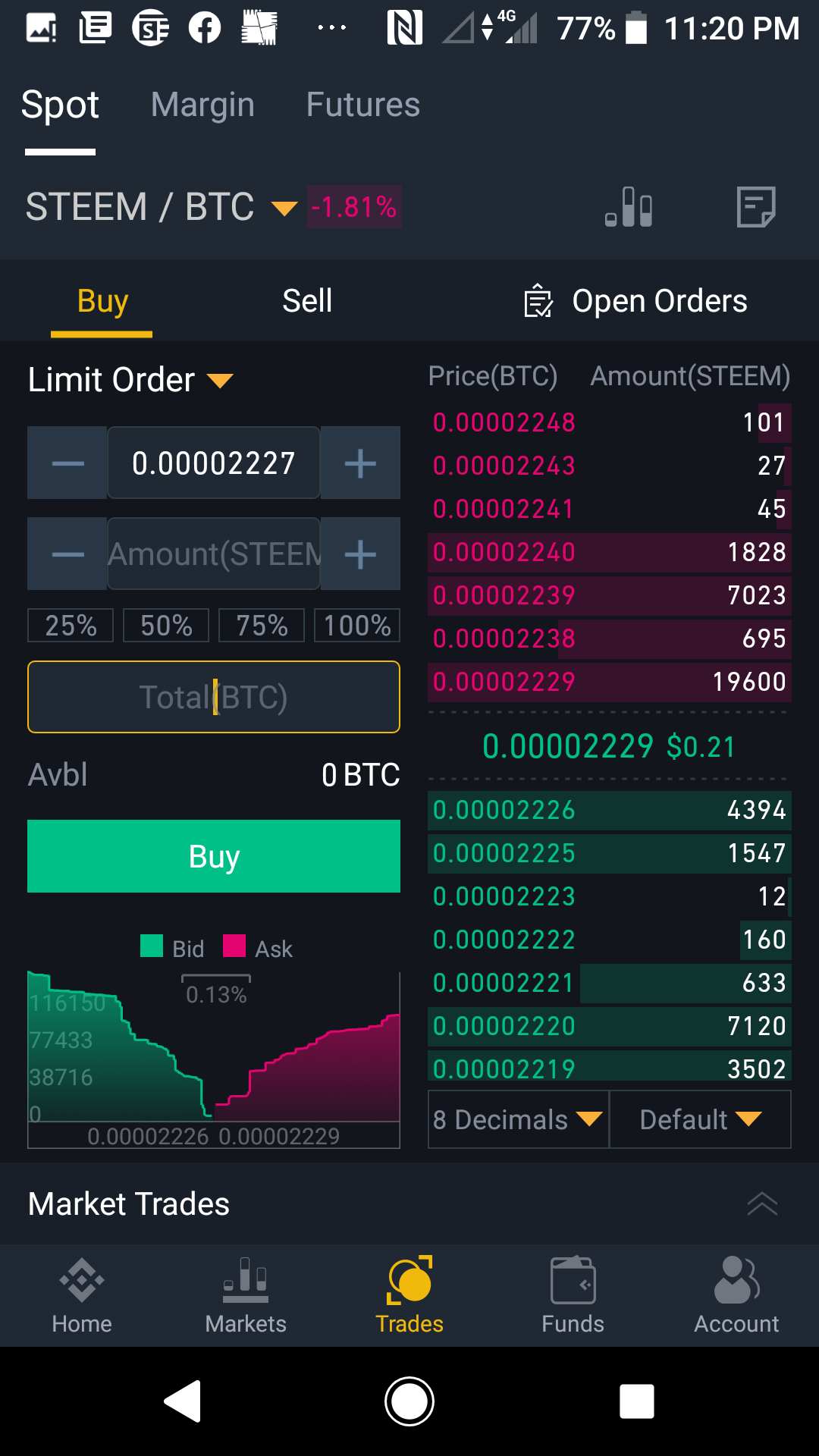Select 100% of available balance
This screenshot has height=1456, width=819.
(357, 626)
